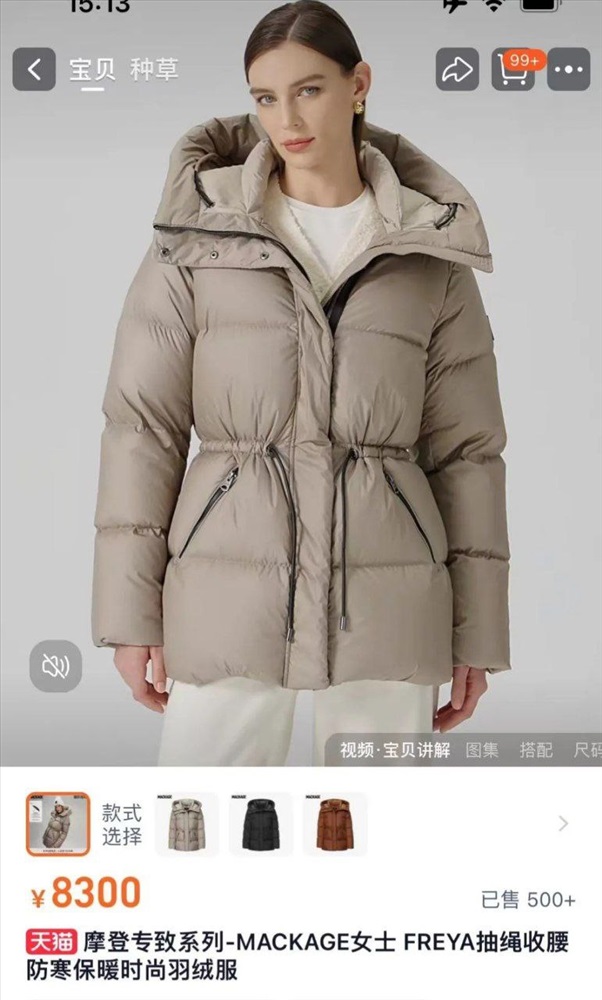Select the black jacket style thumbnail
This screenshot has width=602, height=1000.
click(x=261, y=824)
